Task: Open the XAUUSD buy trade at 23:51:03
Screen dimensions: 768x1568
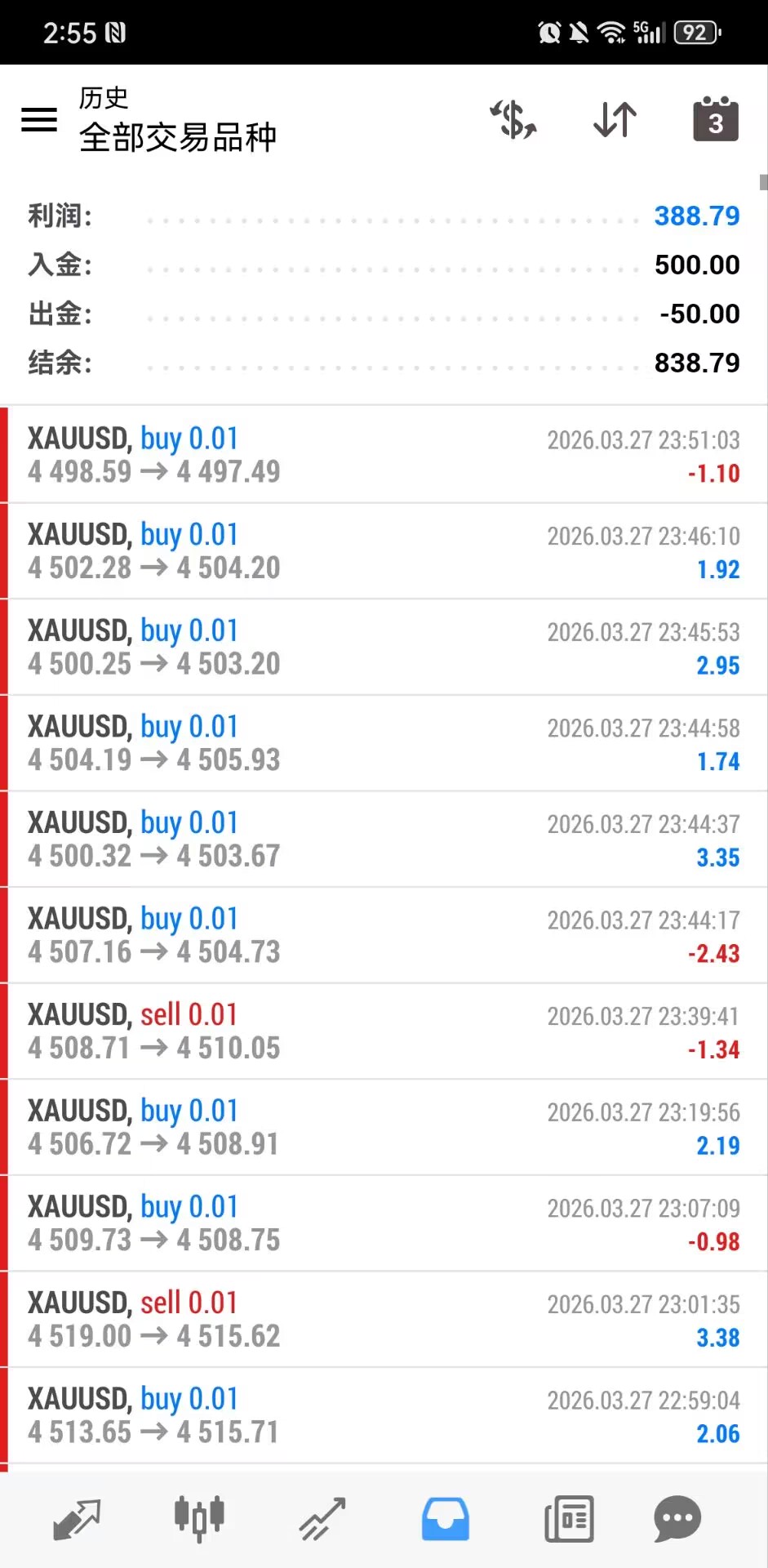Action: coord(384,455)
